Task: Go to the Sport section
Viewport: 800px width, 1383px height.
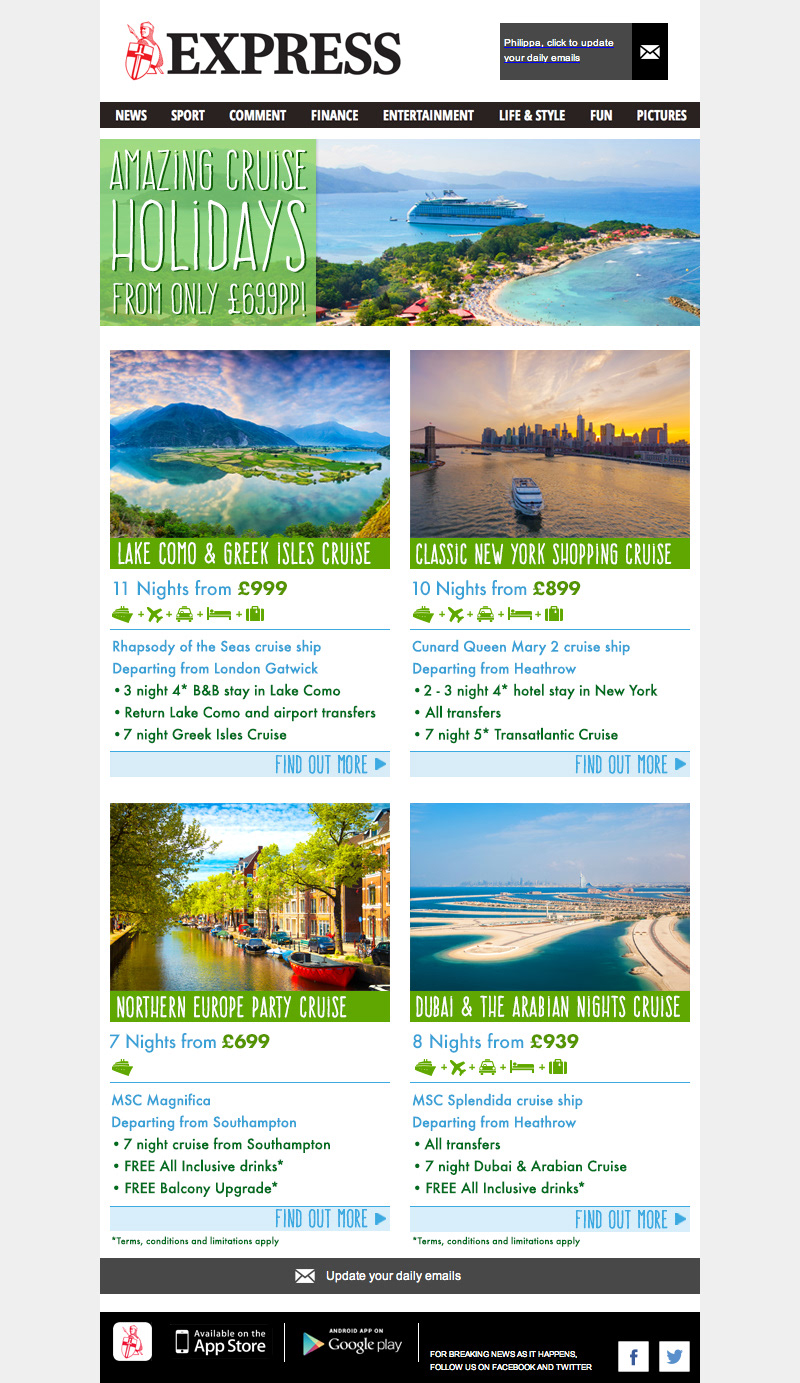Action: [188, 115]
